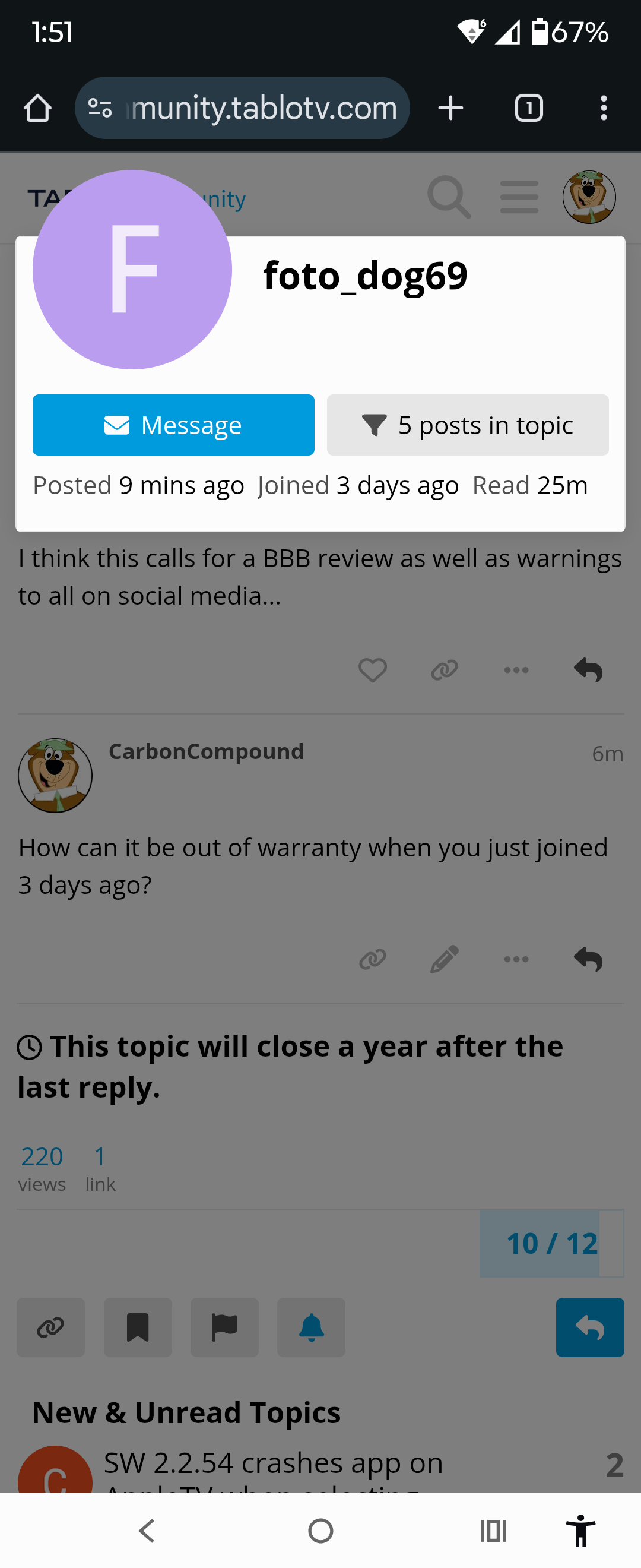Flag this topic

point(224,1327)
